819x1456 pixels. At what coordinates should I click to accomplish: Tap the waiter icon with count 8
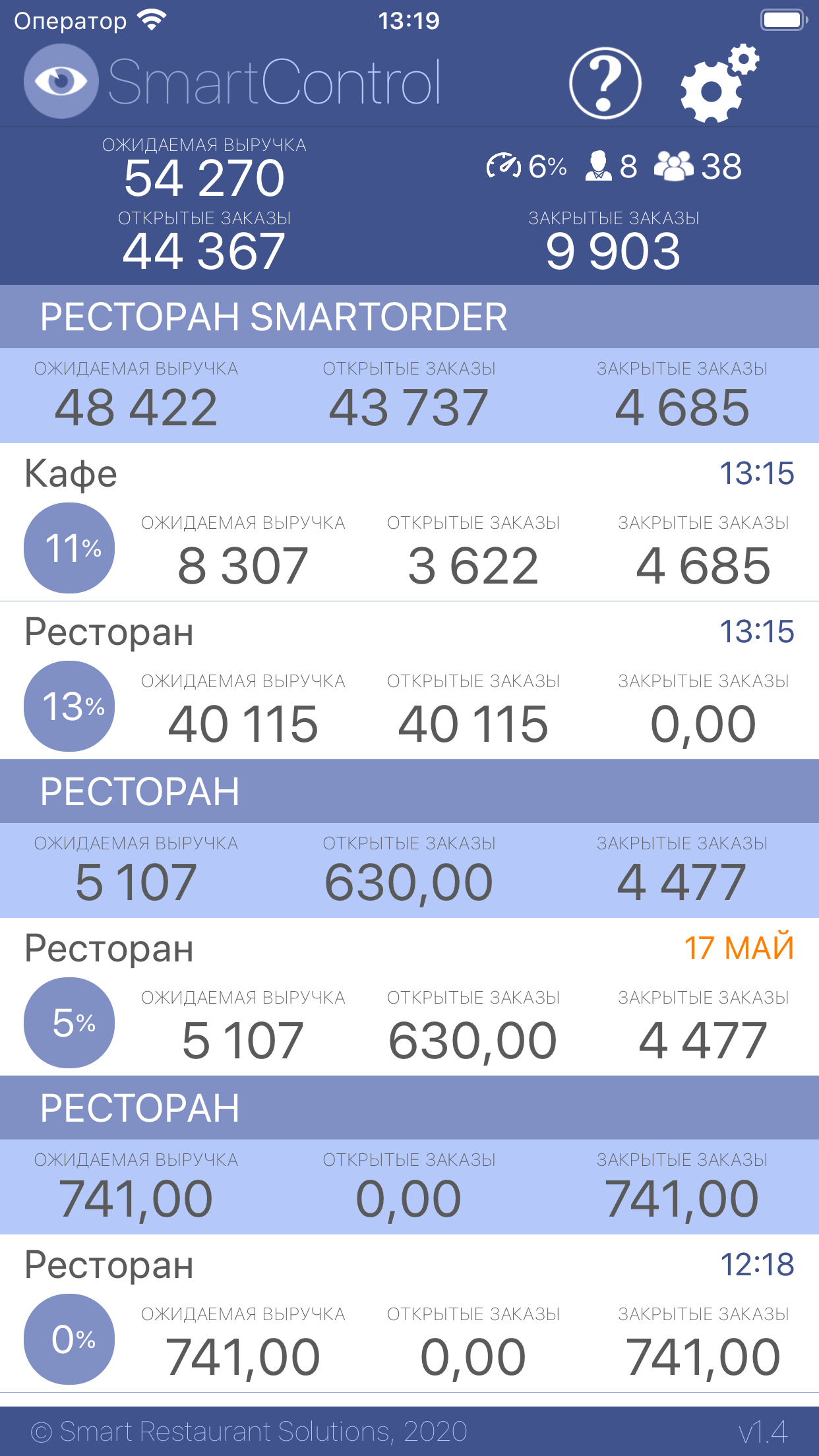pyautogui.click(x=598, y=166)
